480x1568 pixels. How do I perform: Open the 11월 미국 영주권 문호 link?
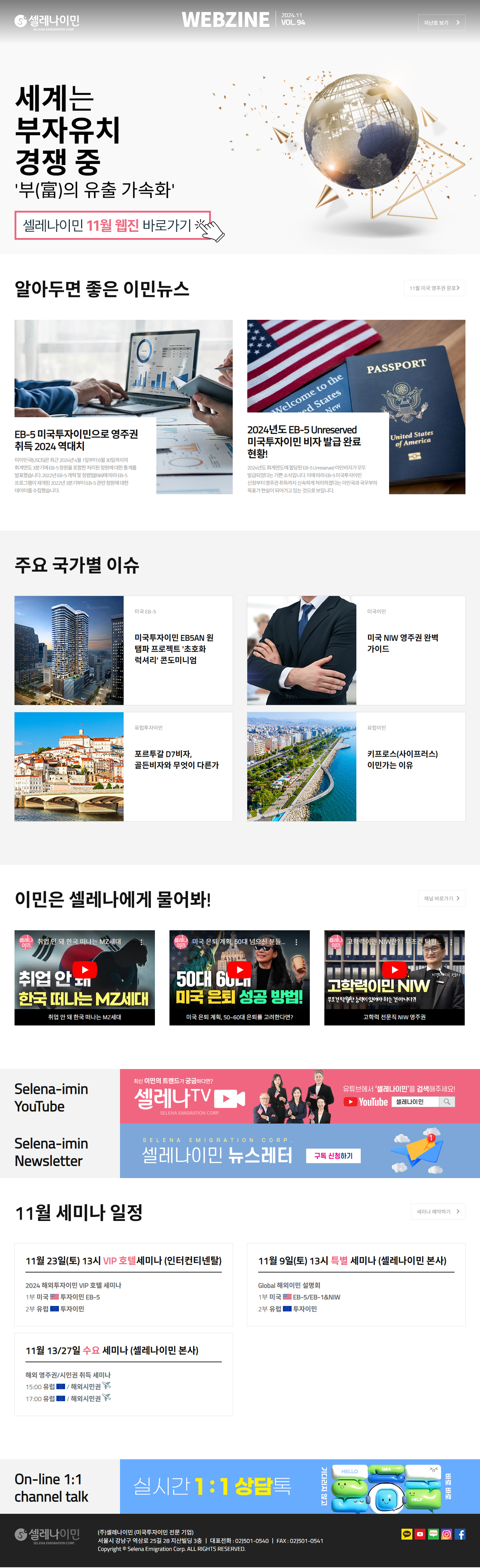(434, 288)
